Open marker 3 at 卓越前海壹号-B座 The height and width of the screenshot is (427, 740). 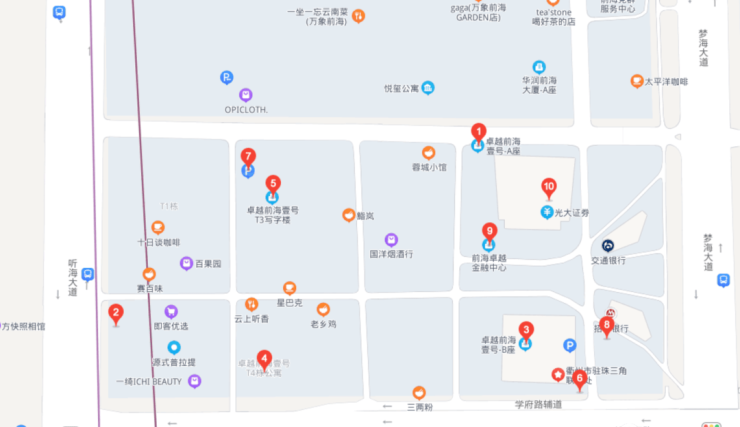[x=526, y=331]
